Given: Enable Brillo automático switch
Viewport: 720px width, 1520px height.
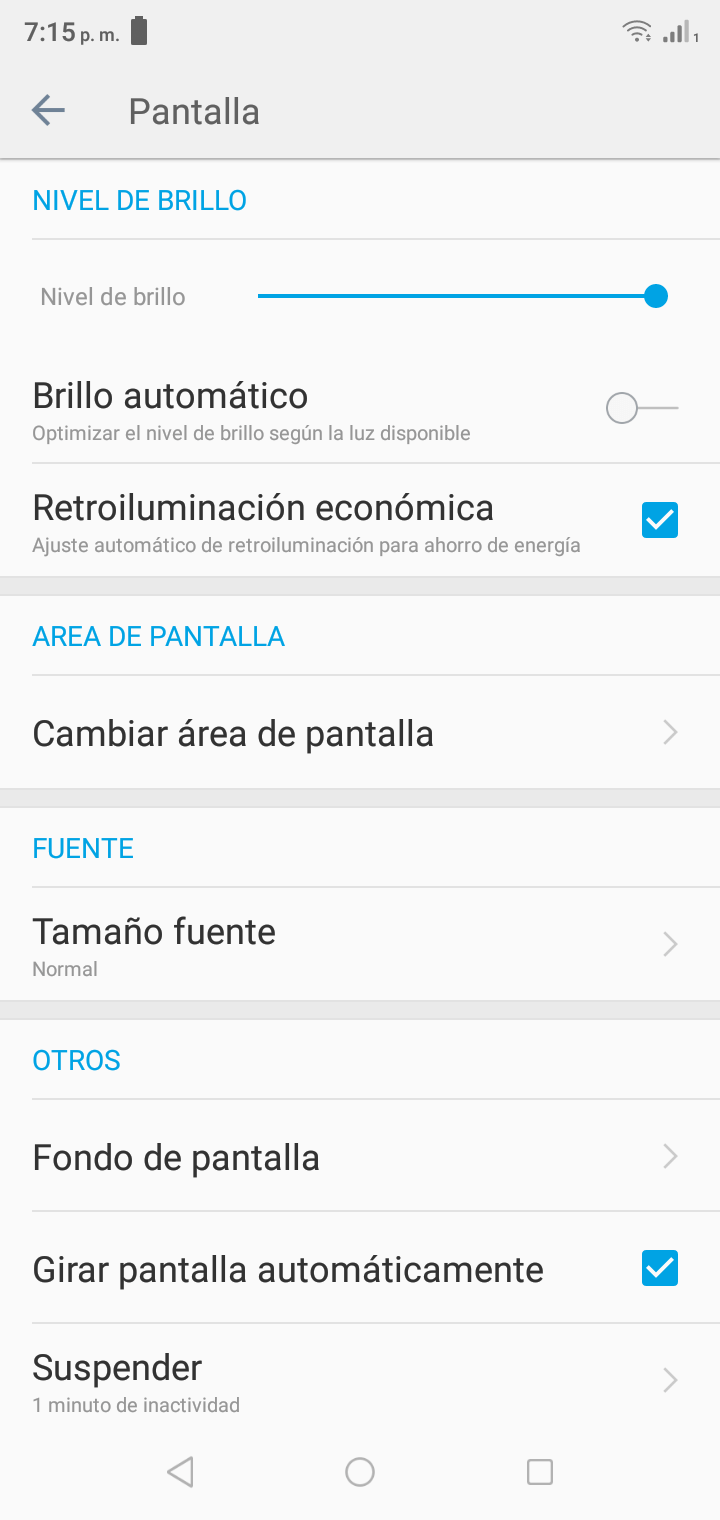Looking at the screenshot, I should [x=642, y=408].
